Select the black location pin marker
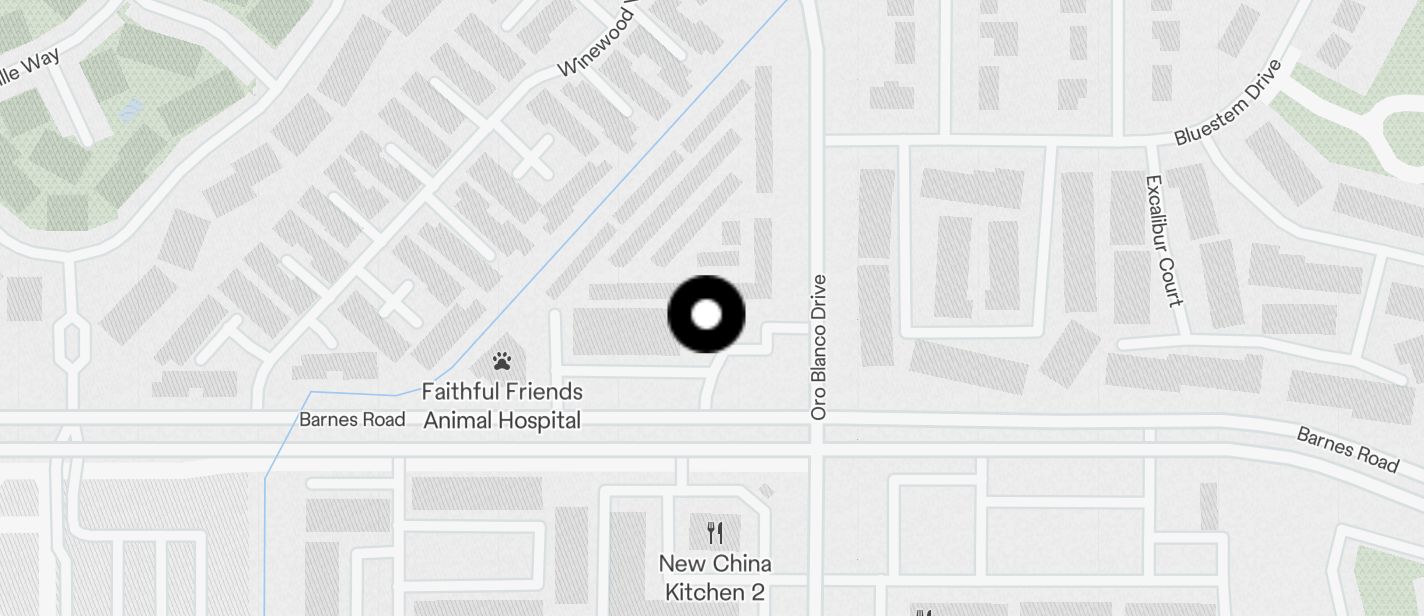The width and height of the screenshot is (1424, 616). pyautogui.click(x=706, y=314)
